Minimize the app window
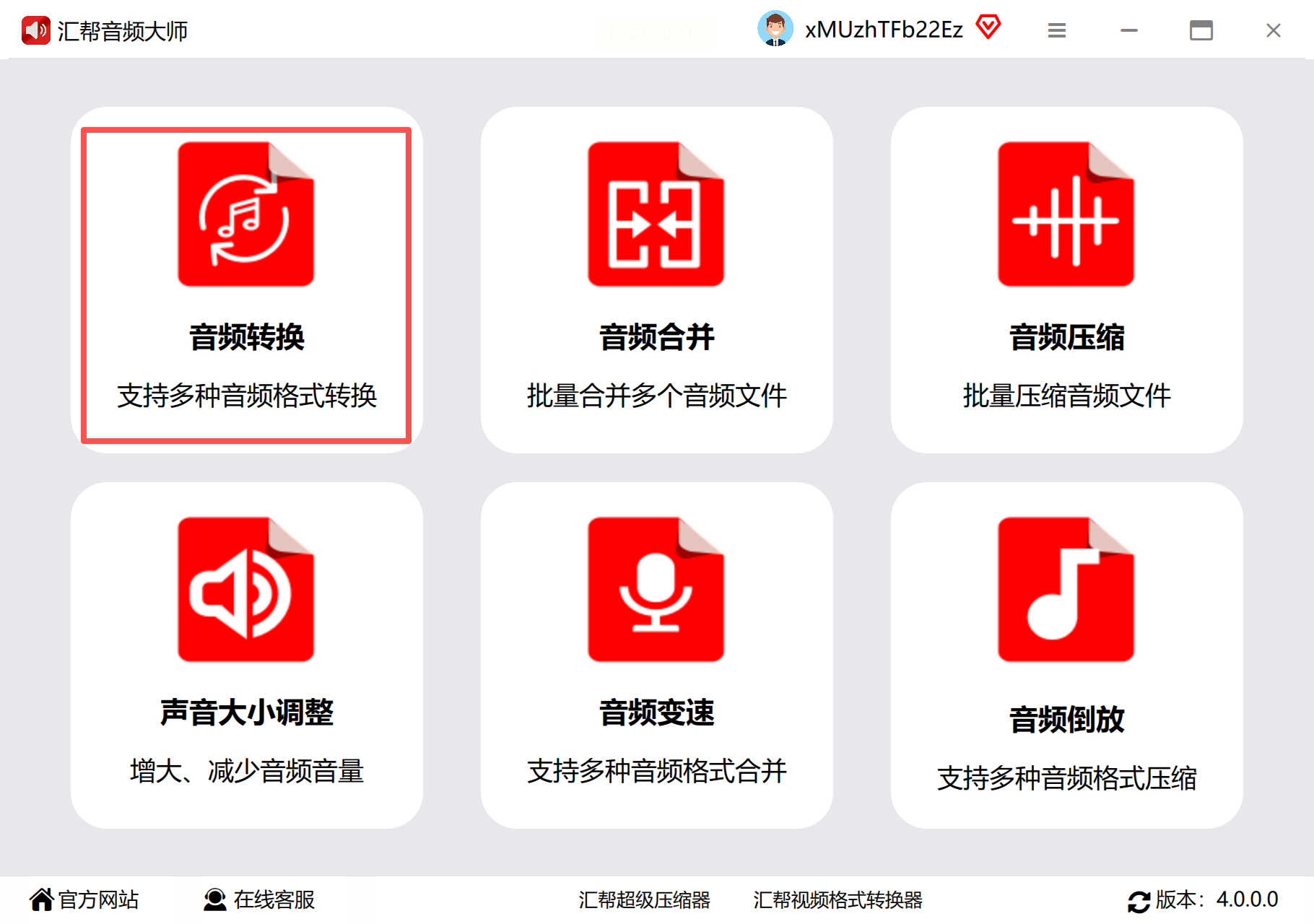This screenshot has height=924, width=1314. click(1128, 30)
